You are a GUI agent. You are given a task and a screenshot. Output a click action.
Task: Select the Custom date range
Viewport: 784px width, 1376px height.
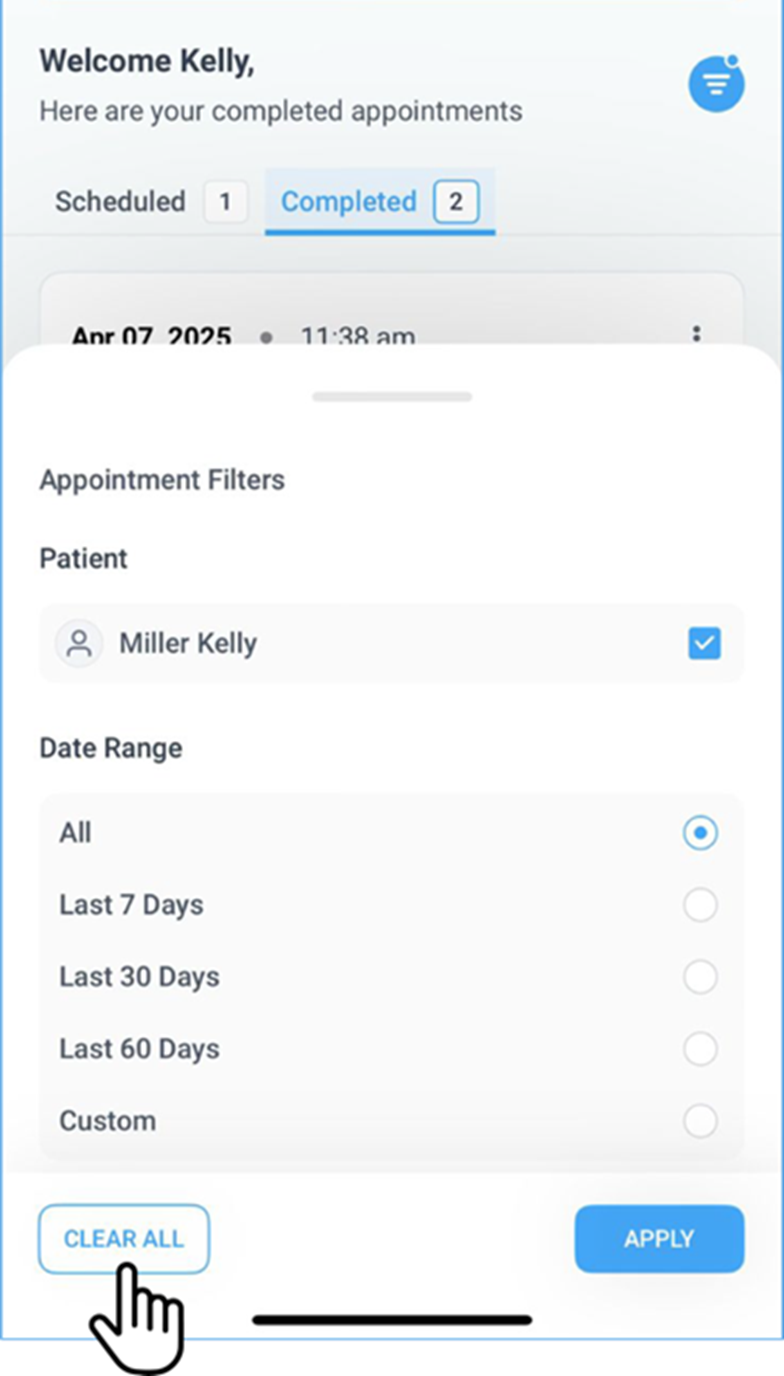coord(700,1121)
